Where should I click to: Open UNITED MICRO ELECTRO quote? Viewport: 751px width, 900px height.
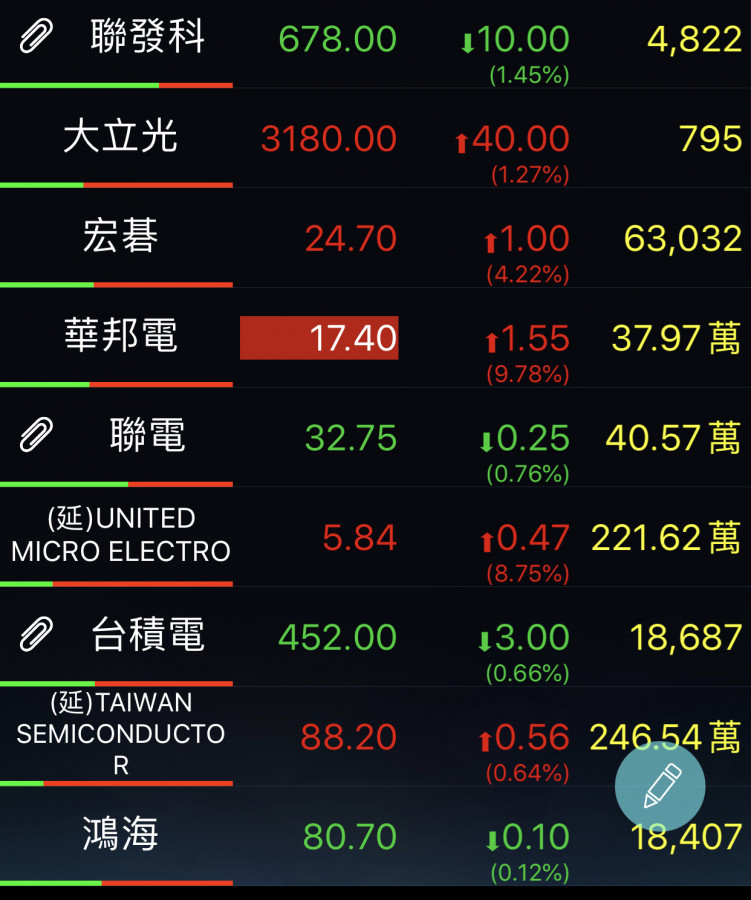pyautogui.click(x=120, y=535)
